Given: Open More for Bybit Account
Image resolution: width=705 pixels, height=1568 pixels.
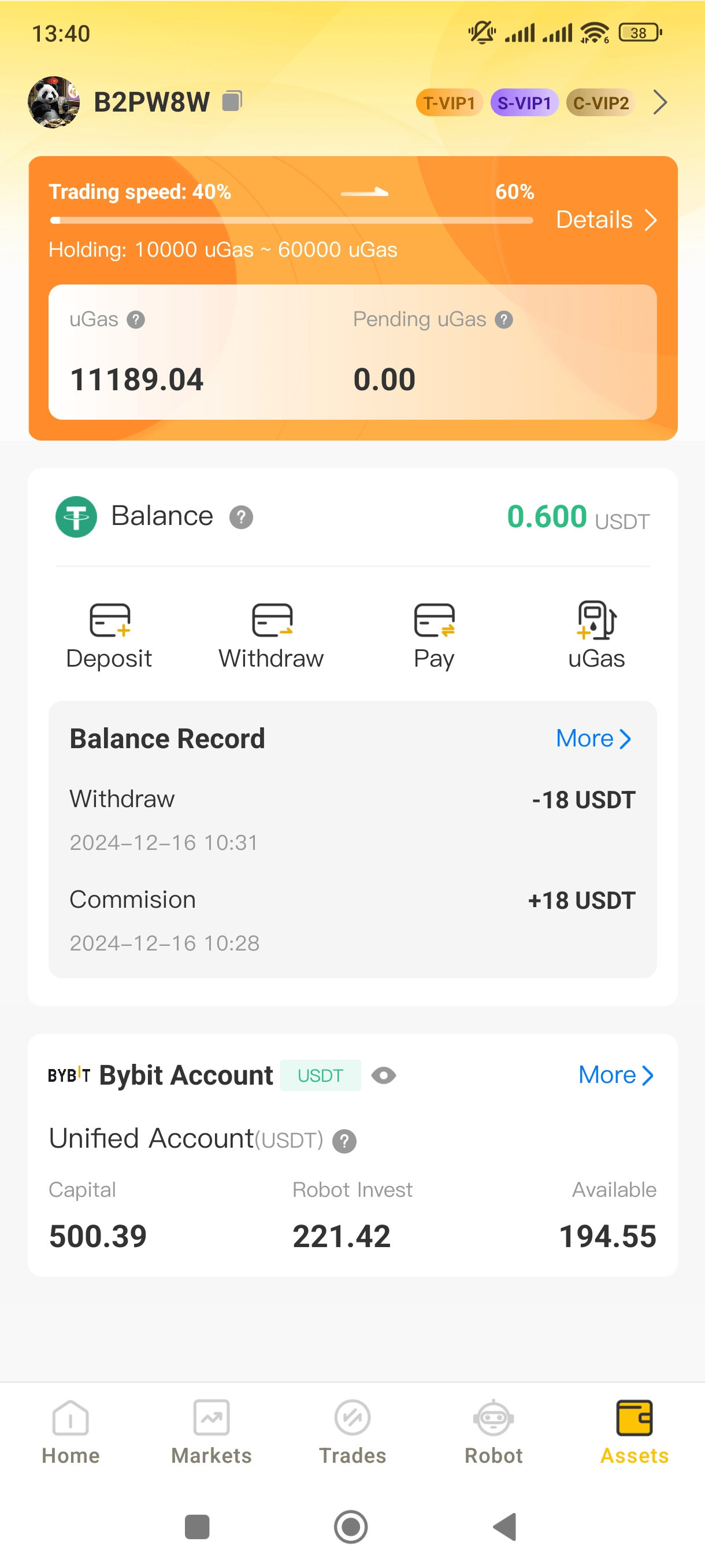Looking at the screenshot, I should 616,1075.
